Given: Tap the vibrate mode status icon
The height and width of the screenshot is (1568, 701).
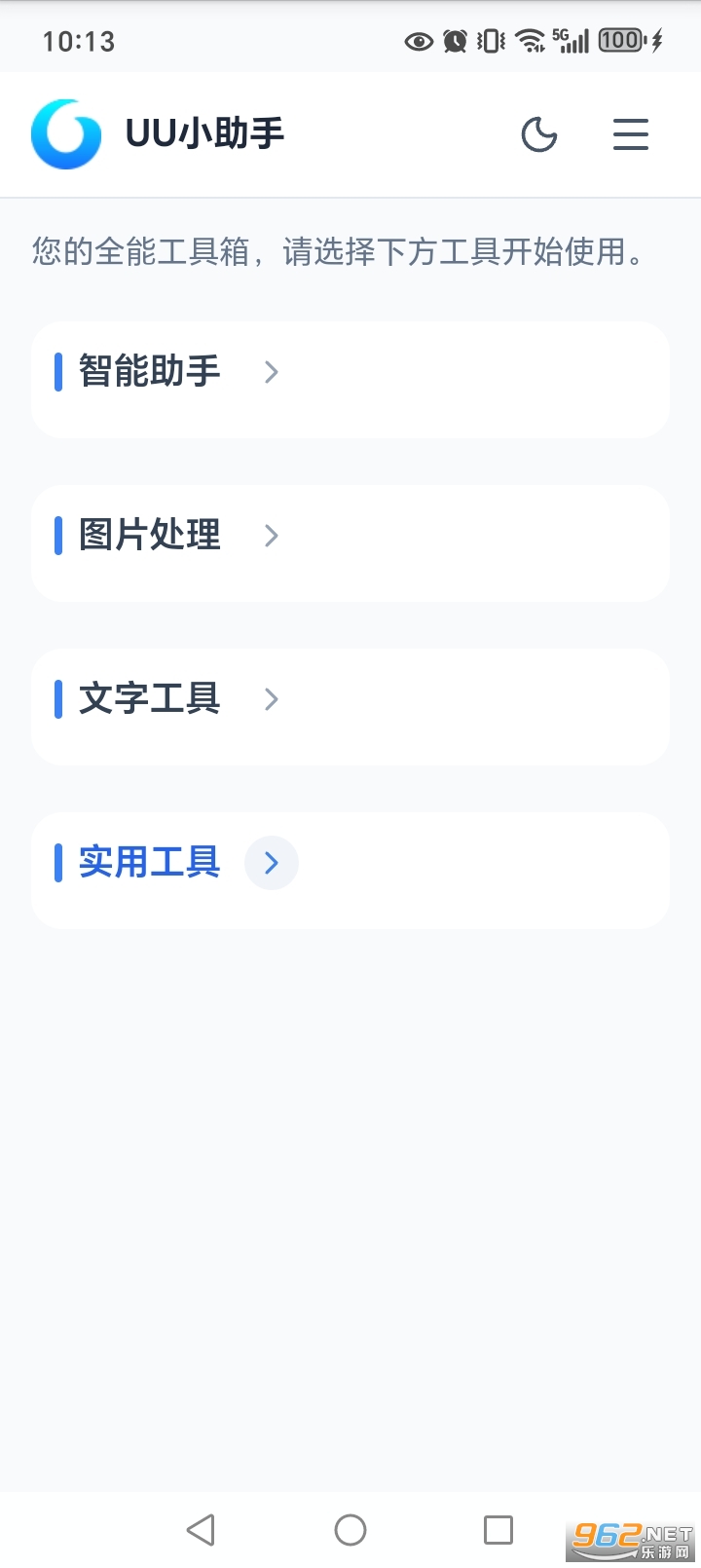Looking at the screenshot, I should [x=490, y=40].
